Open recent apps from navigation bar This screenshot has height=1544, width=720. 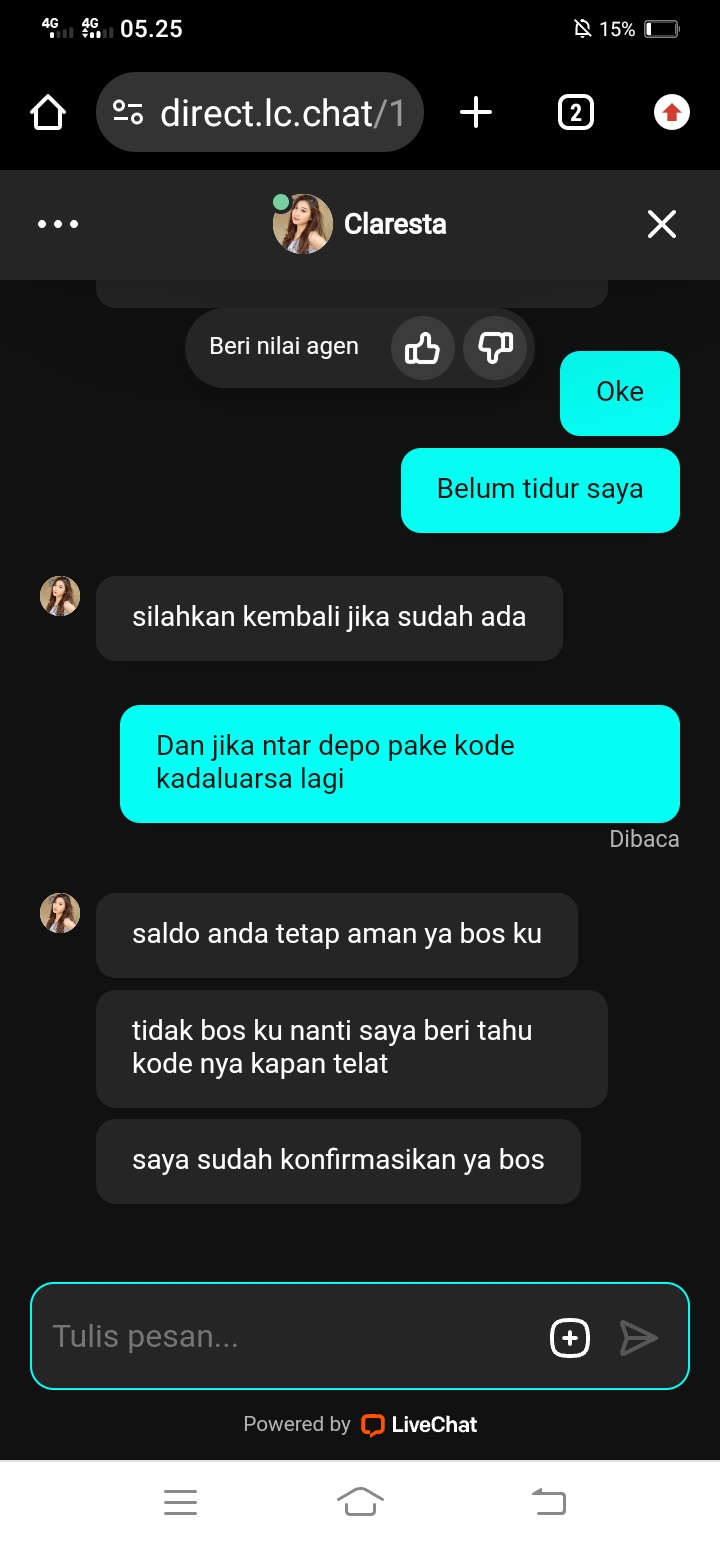(x=180, y=1501)
